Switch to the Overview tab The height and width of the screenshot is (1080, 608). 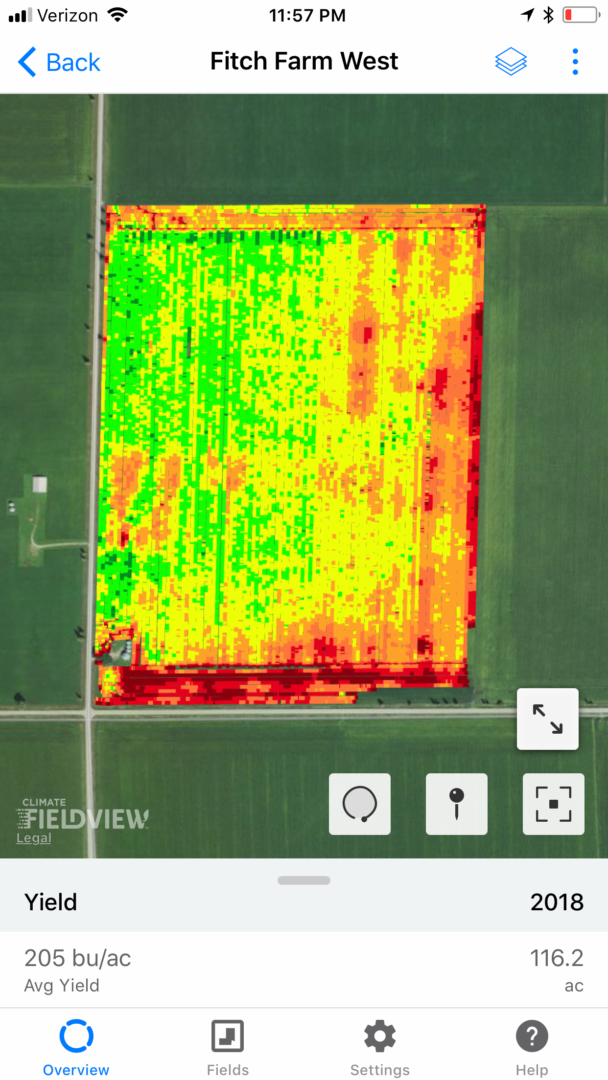76,1047
